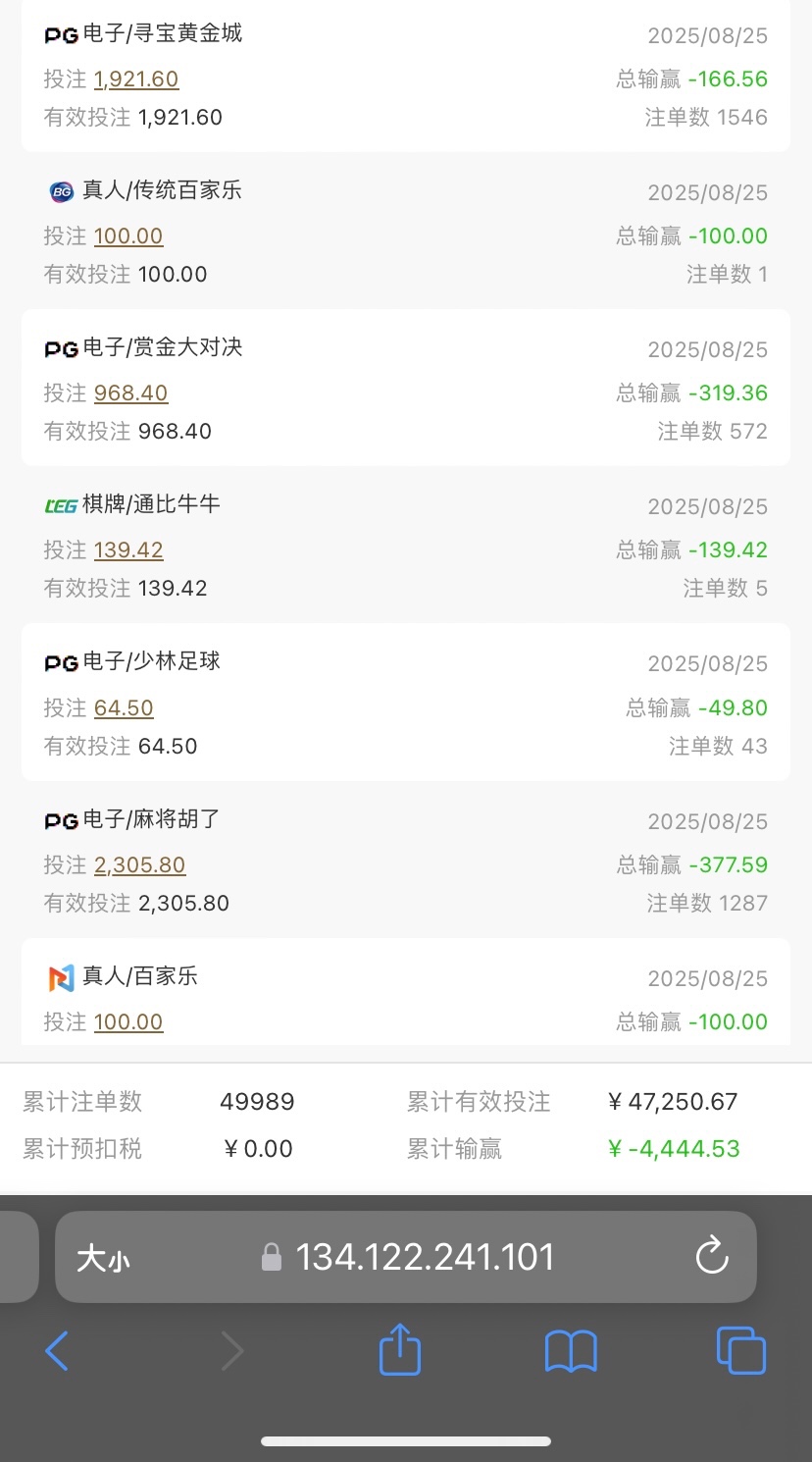Go back to the previous page
The width and height of the screenshot is (812, 1462).
point(57,1352)
